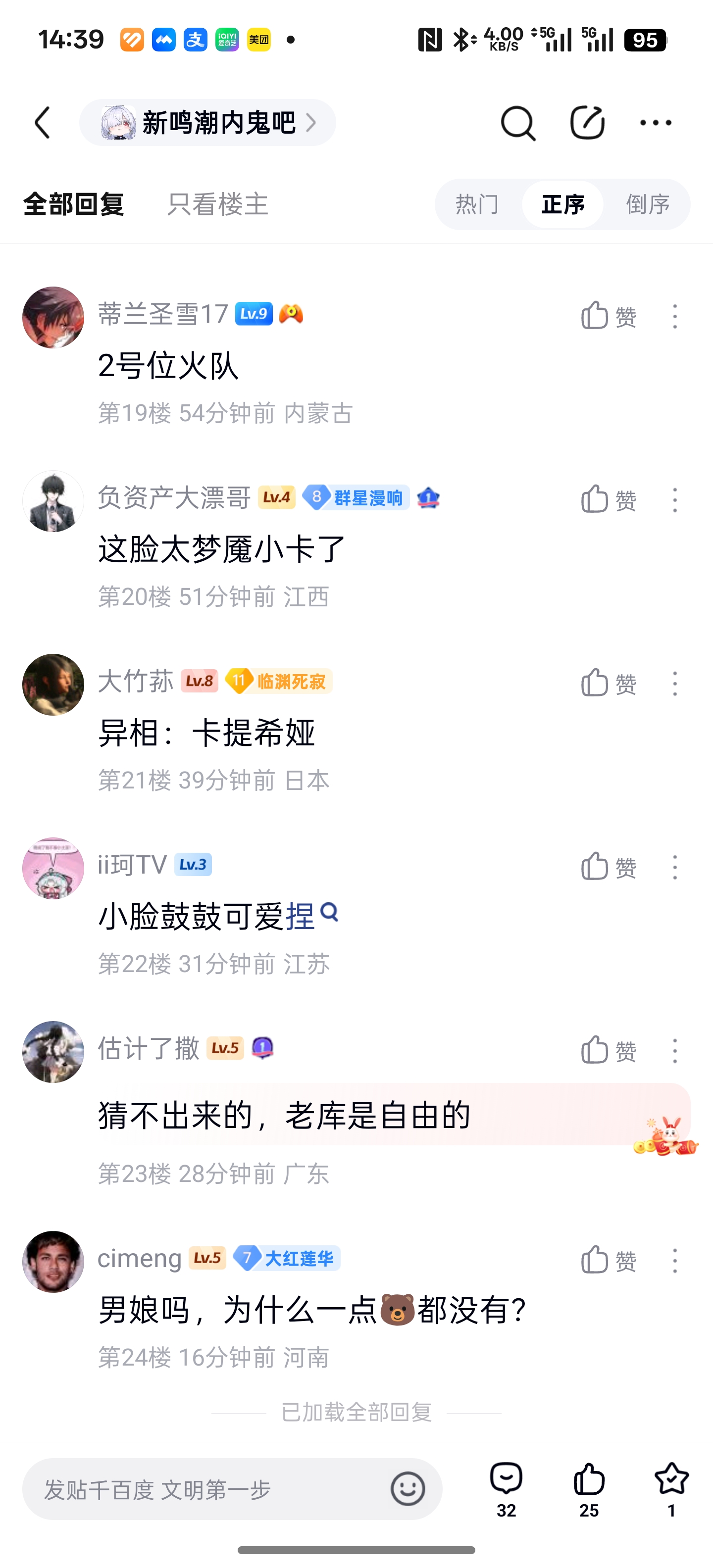The height and width of the screenshot is (1568, 713).
Task: Like the 这脸太梦魇小卡了 comment
Action: (608, 500)
